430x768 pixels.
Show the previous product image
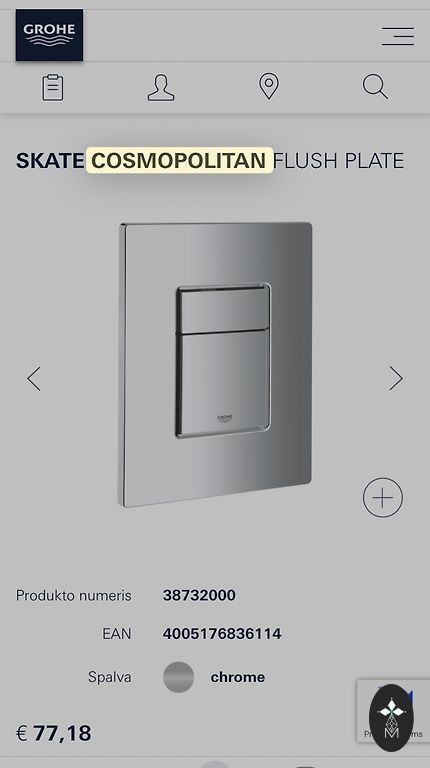34,378
